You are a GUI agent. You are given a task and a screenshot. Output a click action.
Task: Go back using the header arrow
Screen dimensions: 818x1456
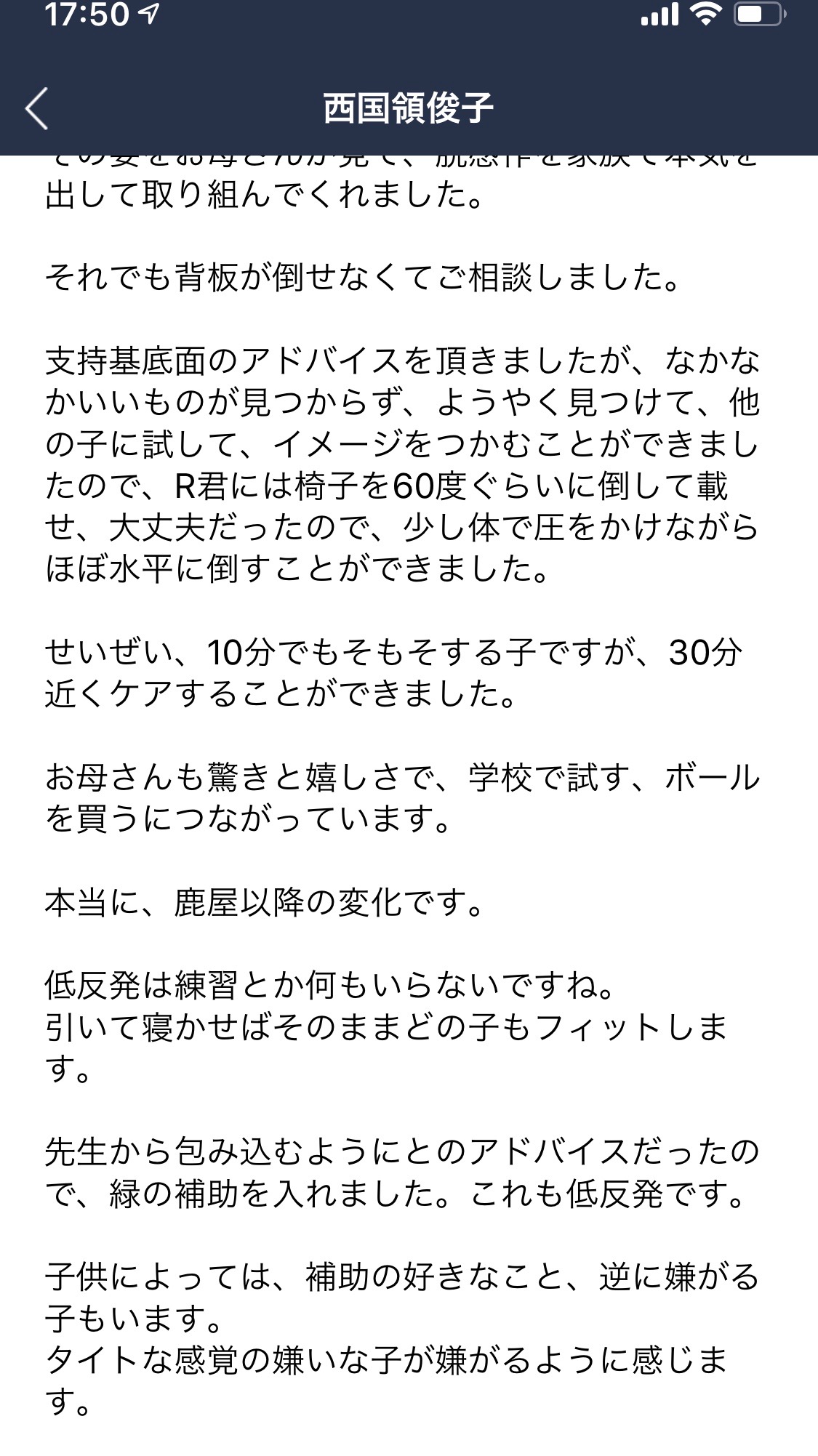click(x=36, y=108)
